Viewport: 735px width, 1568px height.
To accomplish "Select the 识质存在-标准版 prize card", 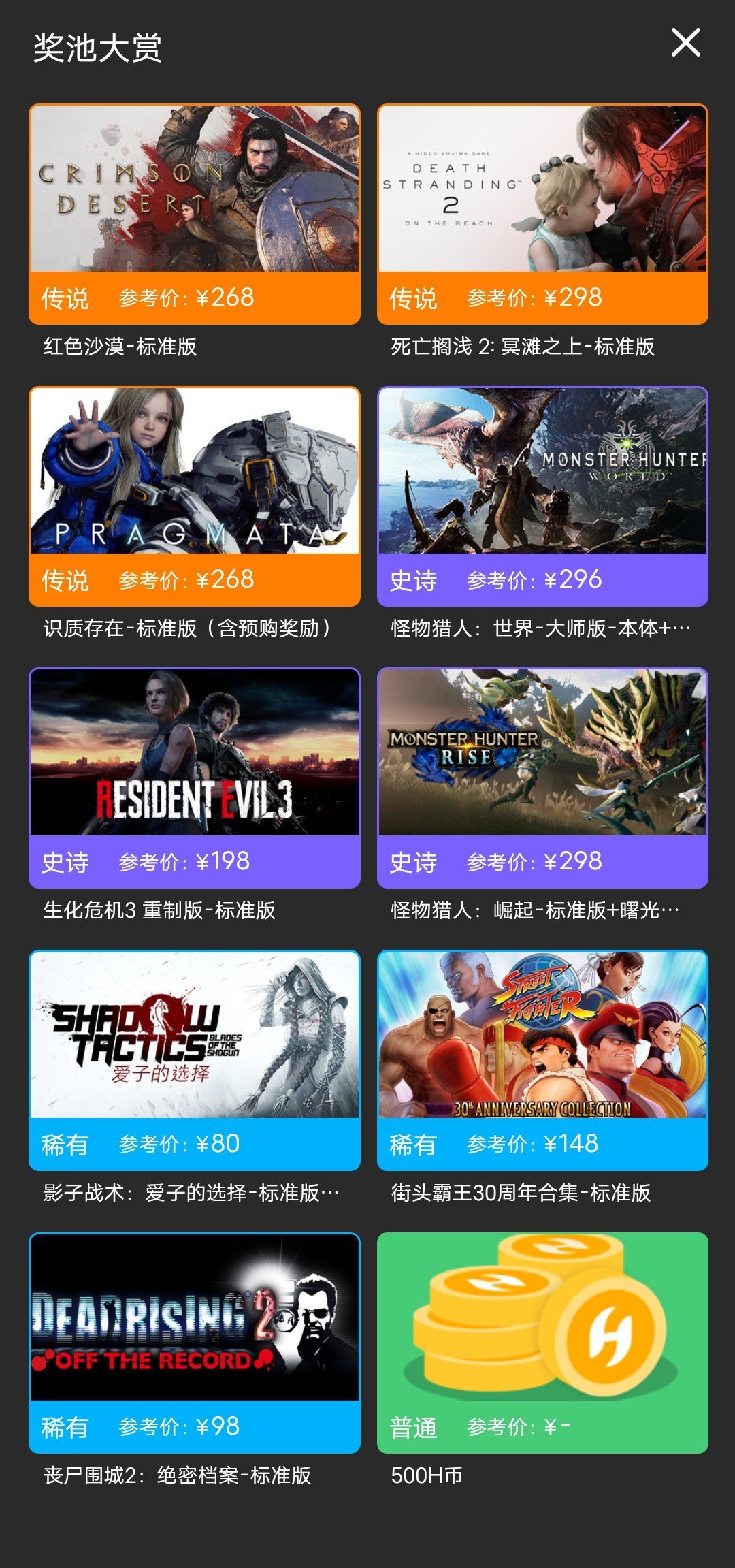I will point(195,496).
